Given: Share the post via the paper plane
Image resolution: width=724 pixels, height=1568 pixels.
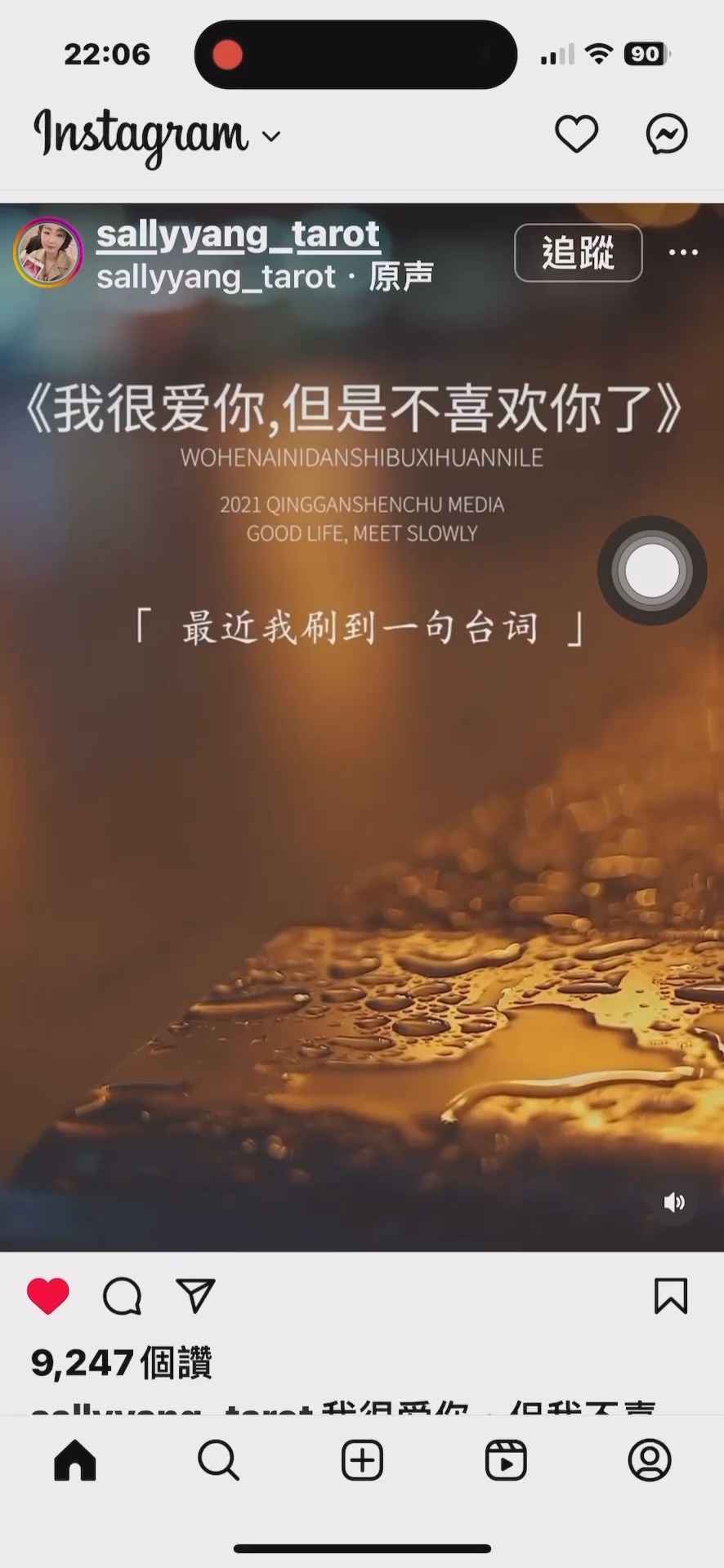Looking at the screenshot, I should click(x=195, y=1296).
